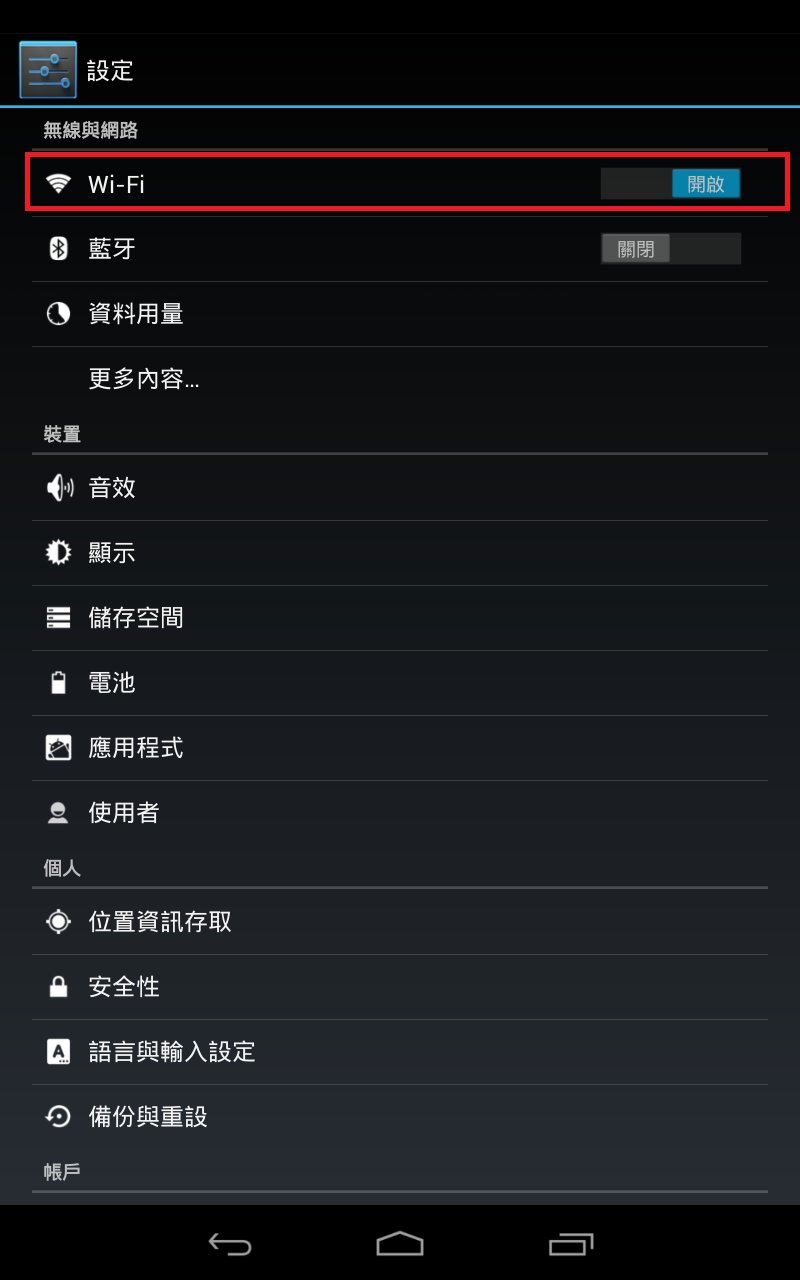Screen dimensions: 800x1280
Task: Tap the system back button
Action: click(x=229, y=1243)
